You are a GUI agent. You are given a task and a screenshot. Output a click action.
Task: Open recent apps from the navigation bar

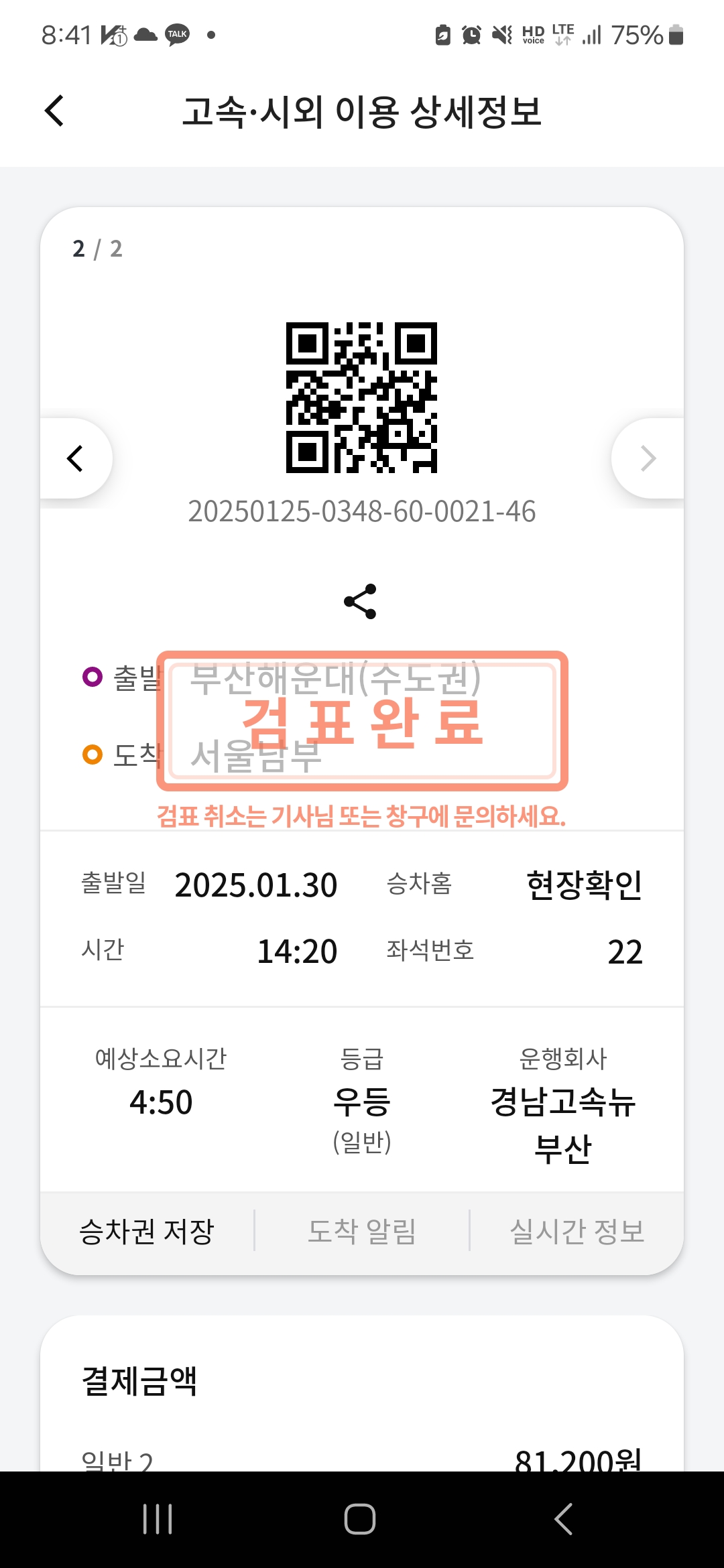tap(158, 1518)
